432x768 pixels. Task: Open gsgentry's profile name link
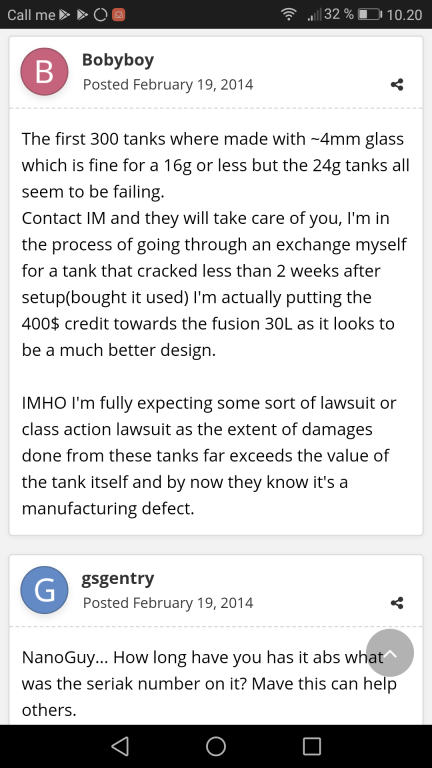(x=118, y=578)
